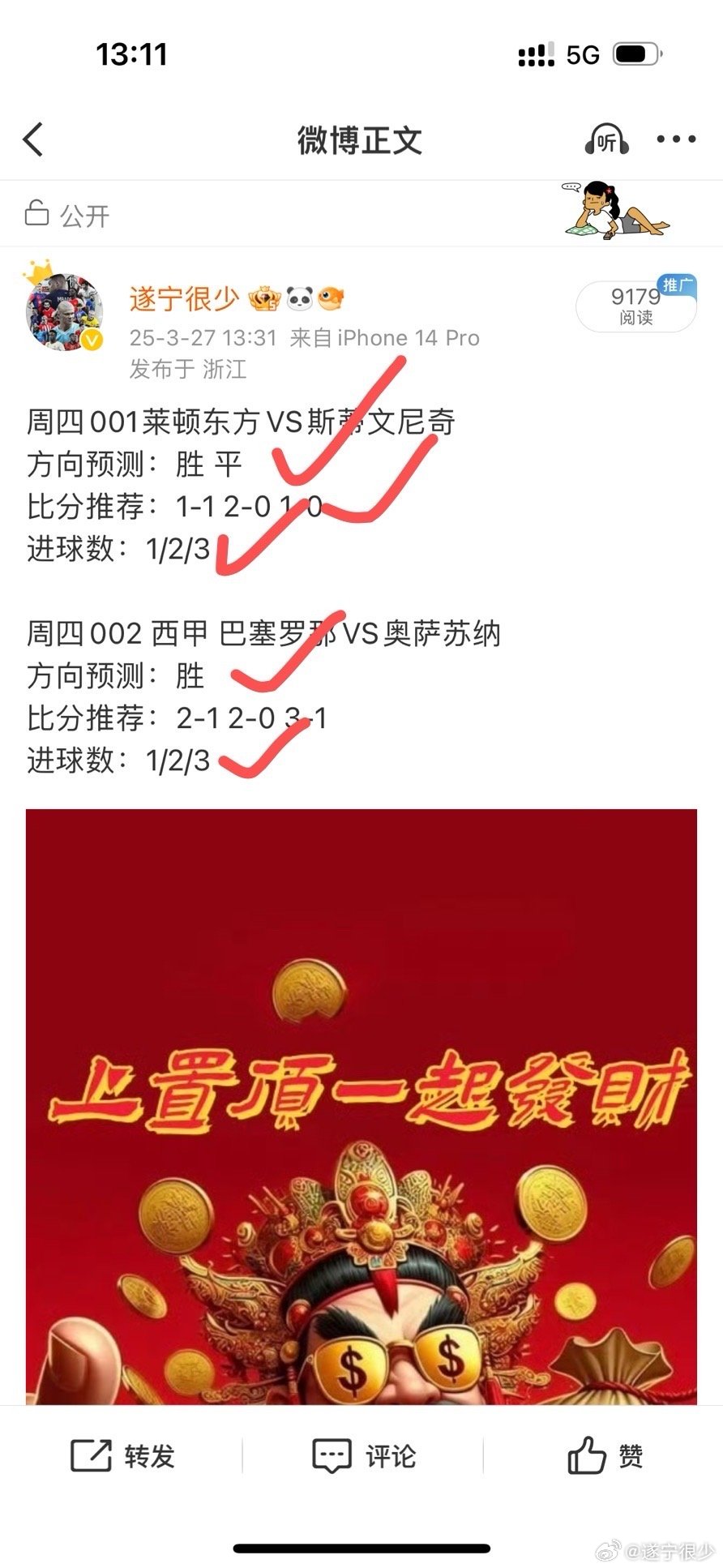Open the 公开 visibility setting
Viewport: 723px width, 1568px height.
[67, 215]
